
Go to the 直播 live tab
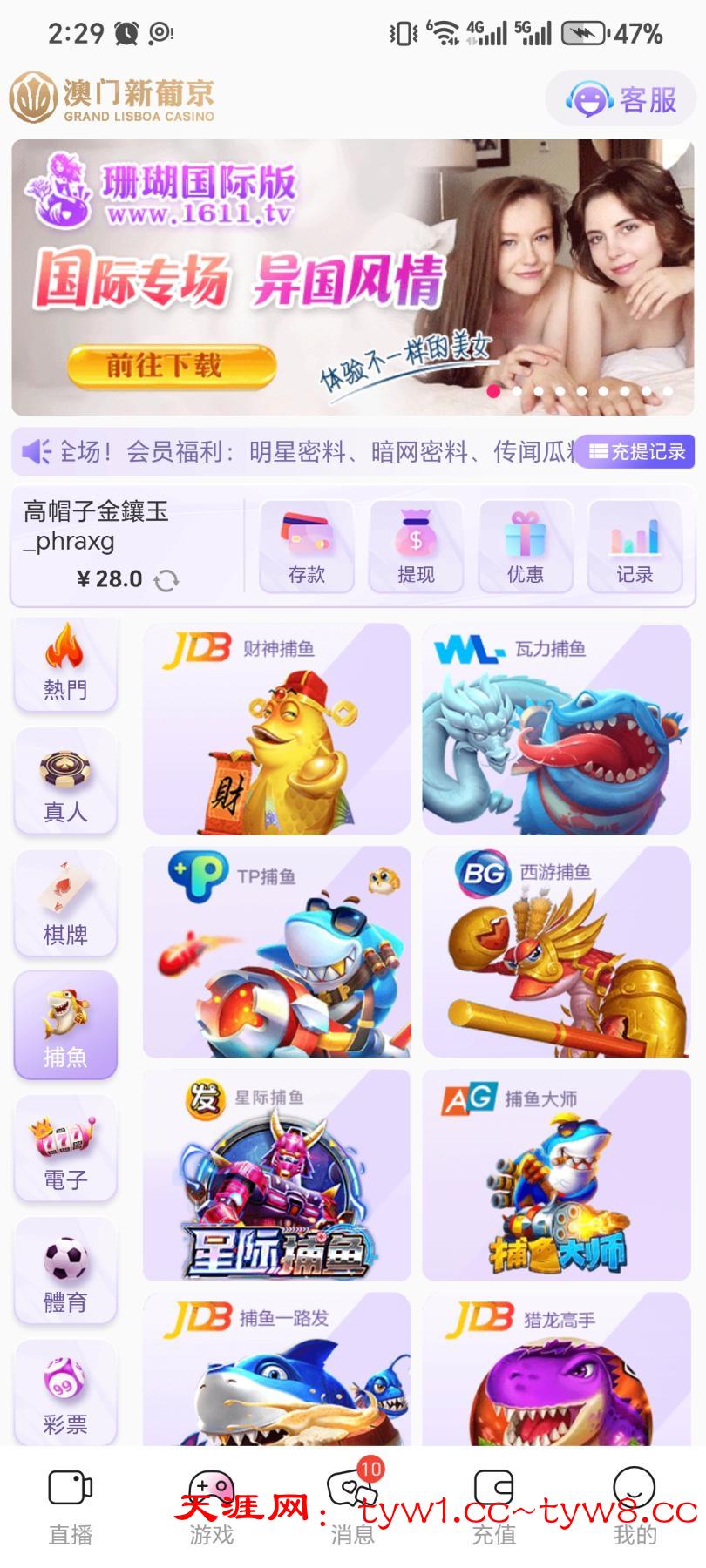click(70, 1508)
